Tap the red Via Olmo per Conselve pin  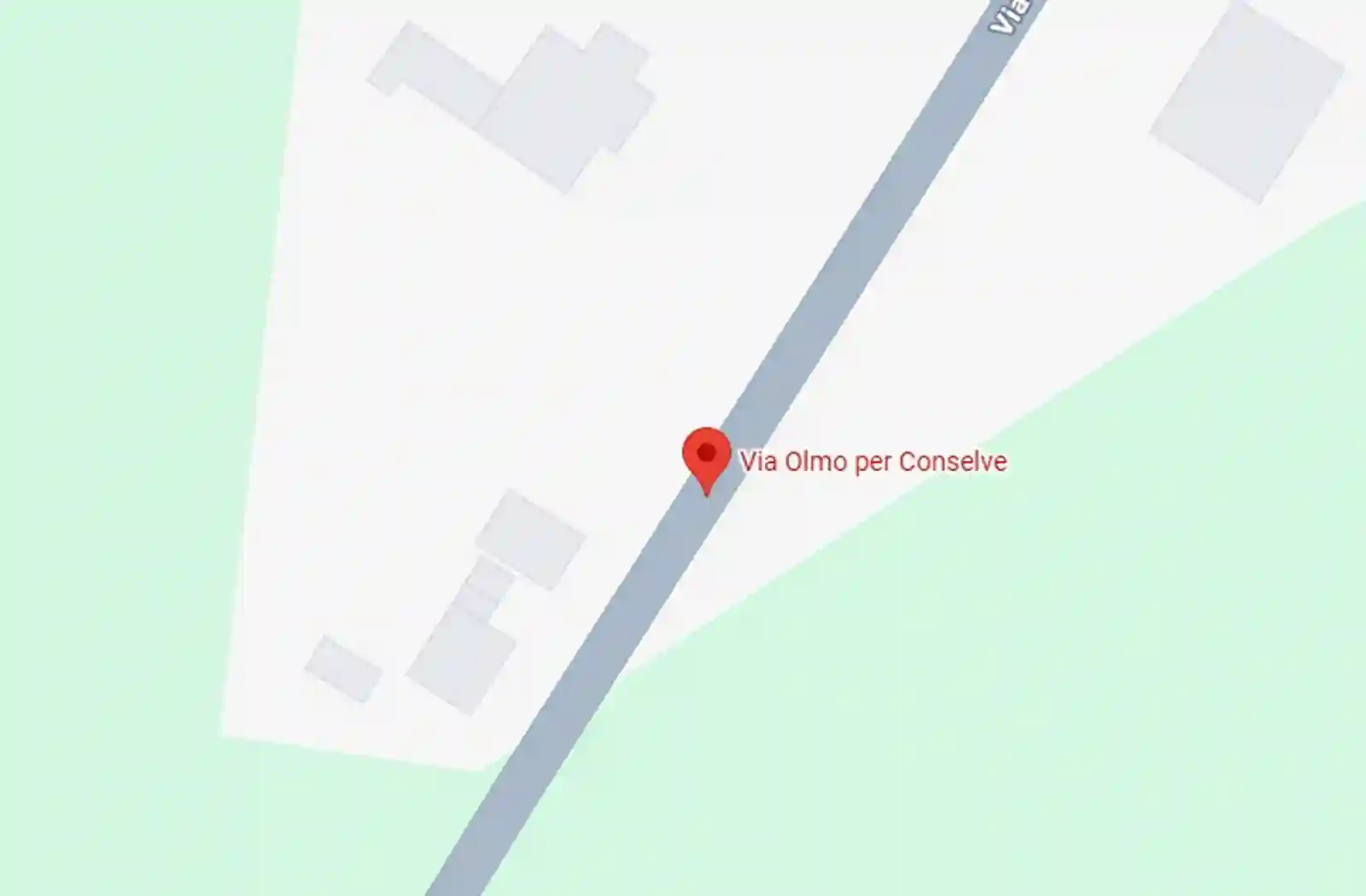click(706, 456)
